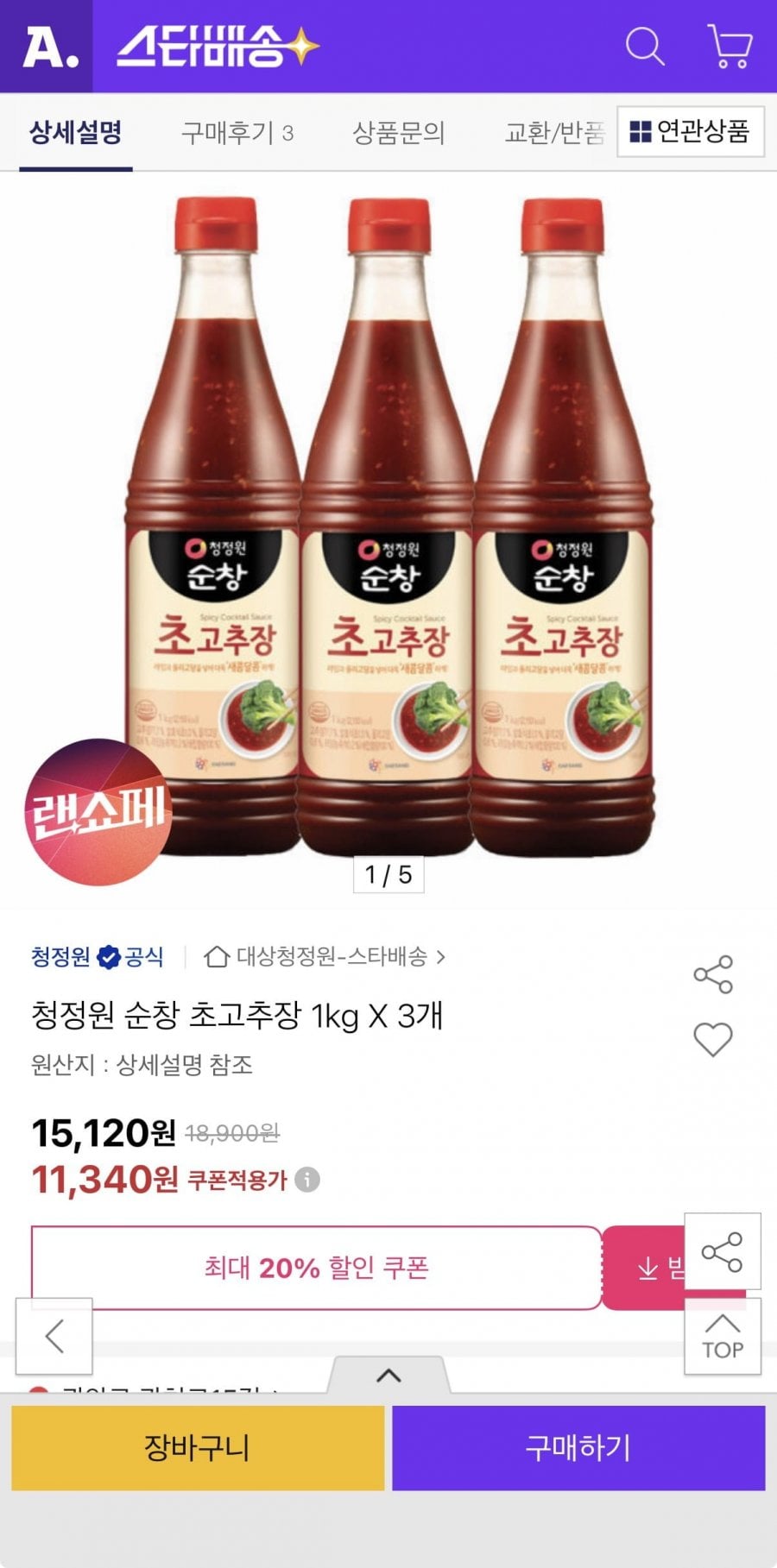Jump to page top with TOP button
Viewport: 777px width, 1568px height.
coord(722,1336)
